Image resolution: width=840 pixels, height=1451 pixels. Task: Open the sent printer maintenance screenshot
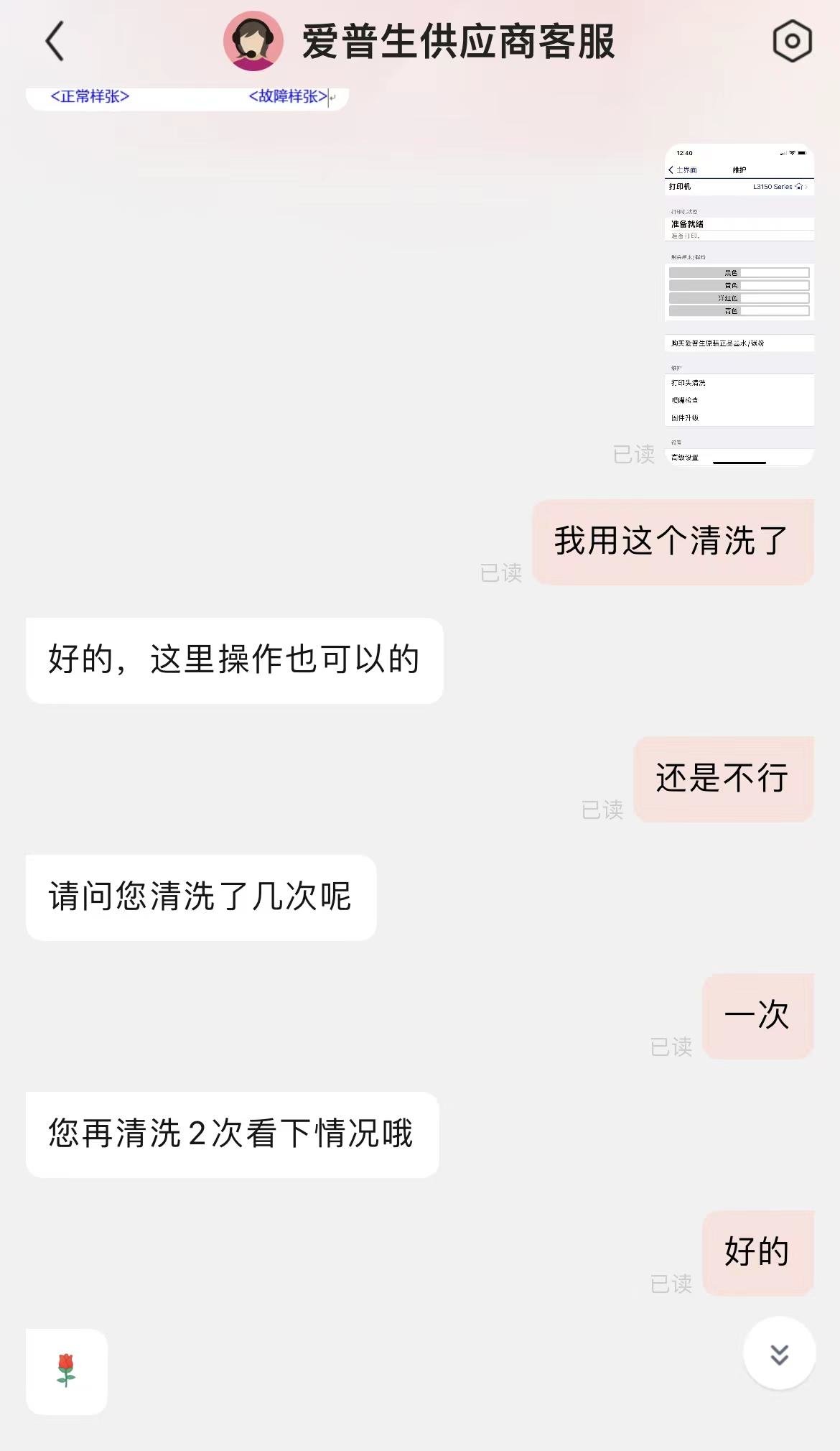point(739,305)
